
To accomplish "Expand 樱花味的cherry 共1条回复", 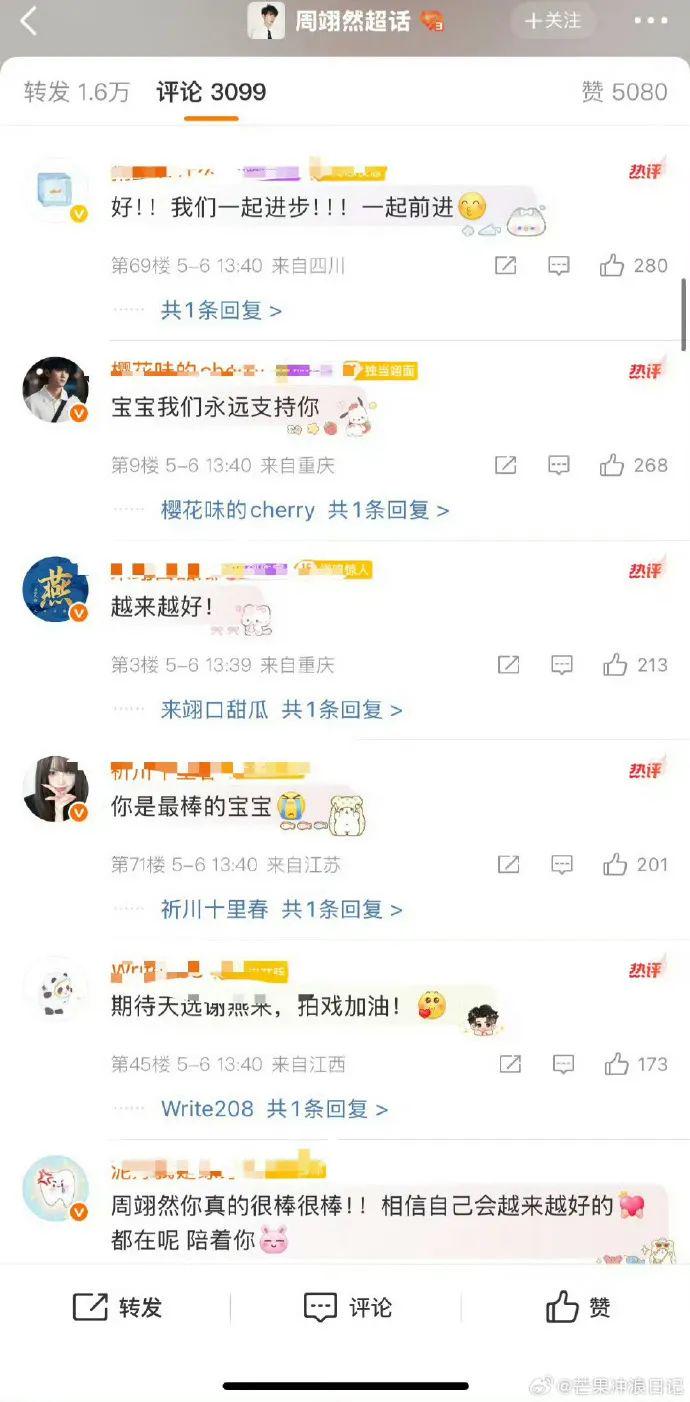I will (x=305, y=510).
